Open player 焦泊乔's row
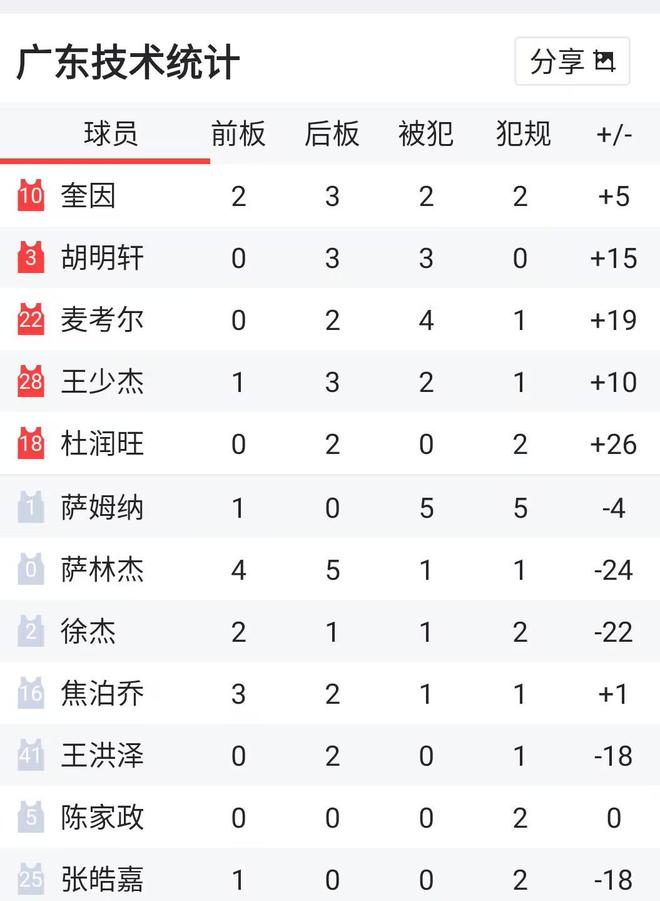660x901 pixels. [102, 693]
